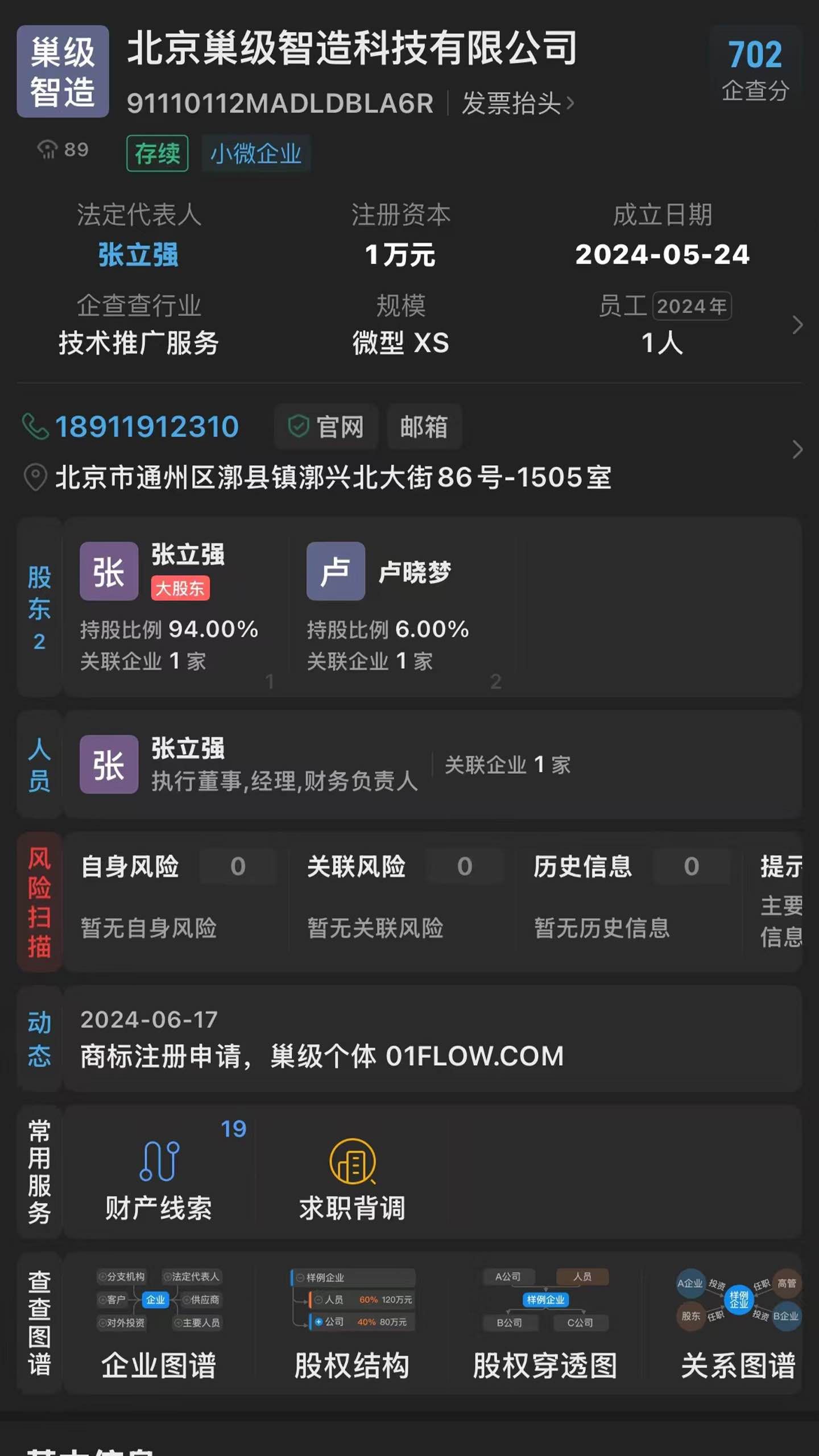
Task: View 自身风险 risk details
Action: pyautogui.click(x=176, y=901)
